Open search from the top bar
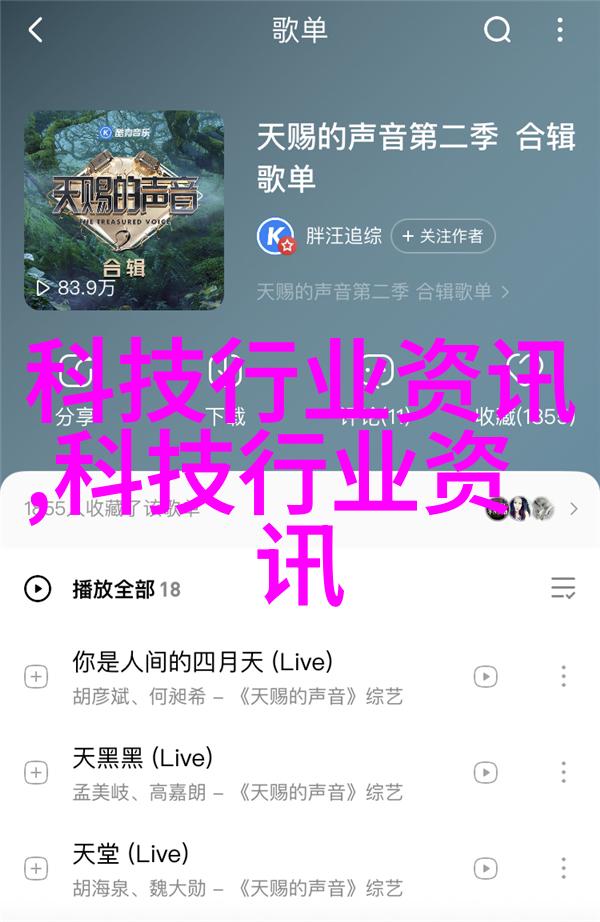The width and height of the screenshot is (600, 922). click(497, 31)
